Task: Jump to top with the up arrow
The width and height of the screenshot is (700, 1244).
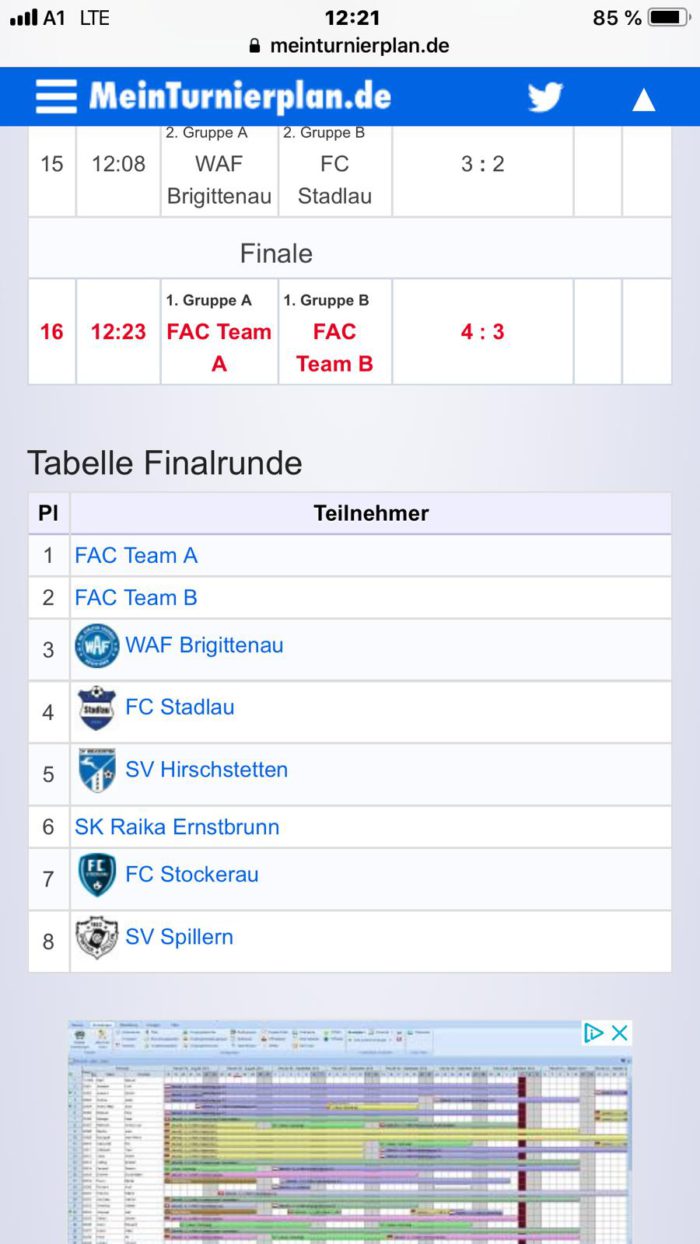Action: coord(644,99)
